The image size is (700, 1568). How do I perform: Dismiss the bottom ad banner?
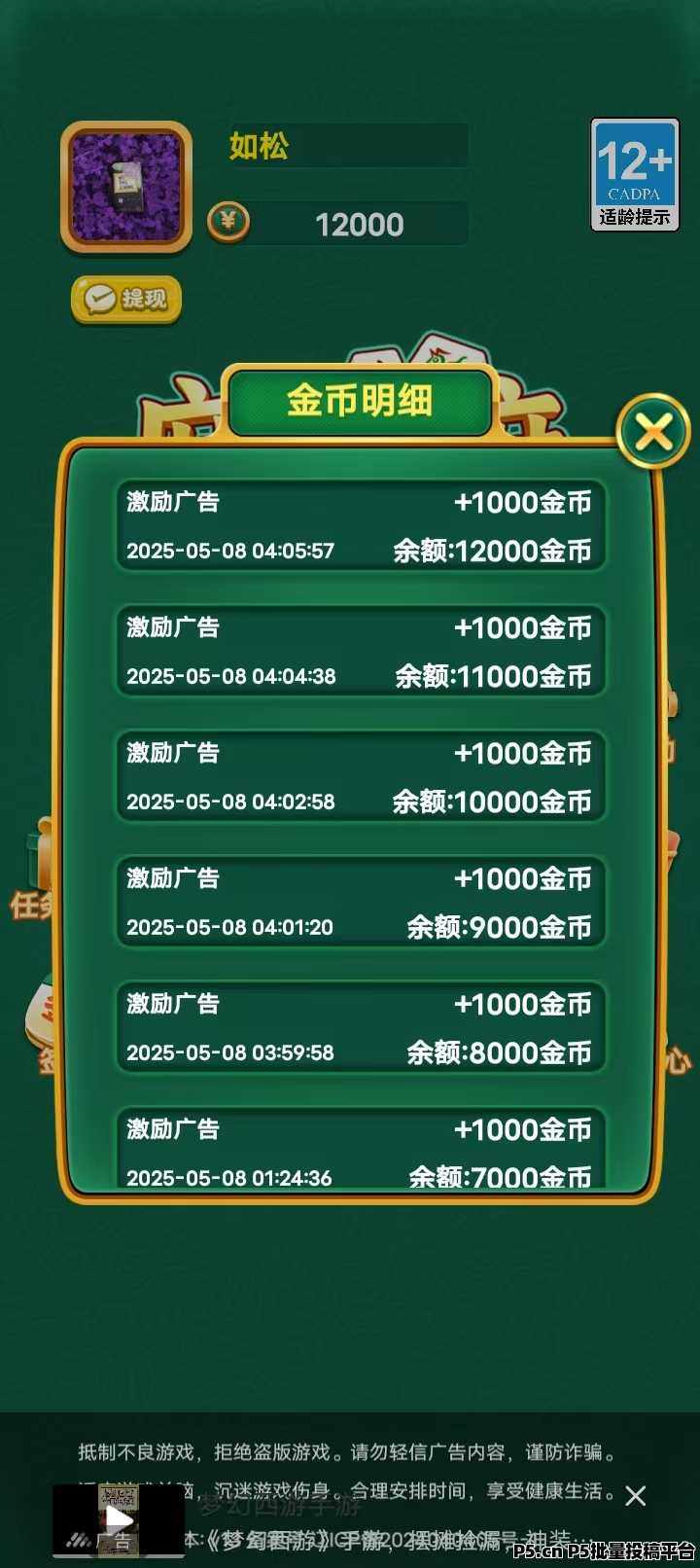click(x=635, y=1496)
